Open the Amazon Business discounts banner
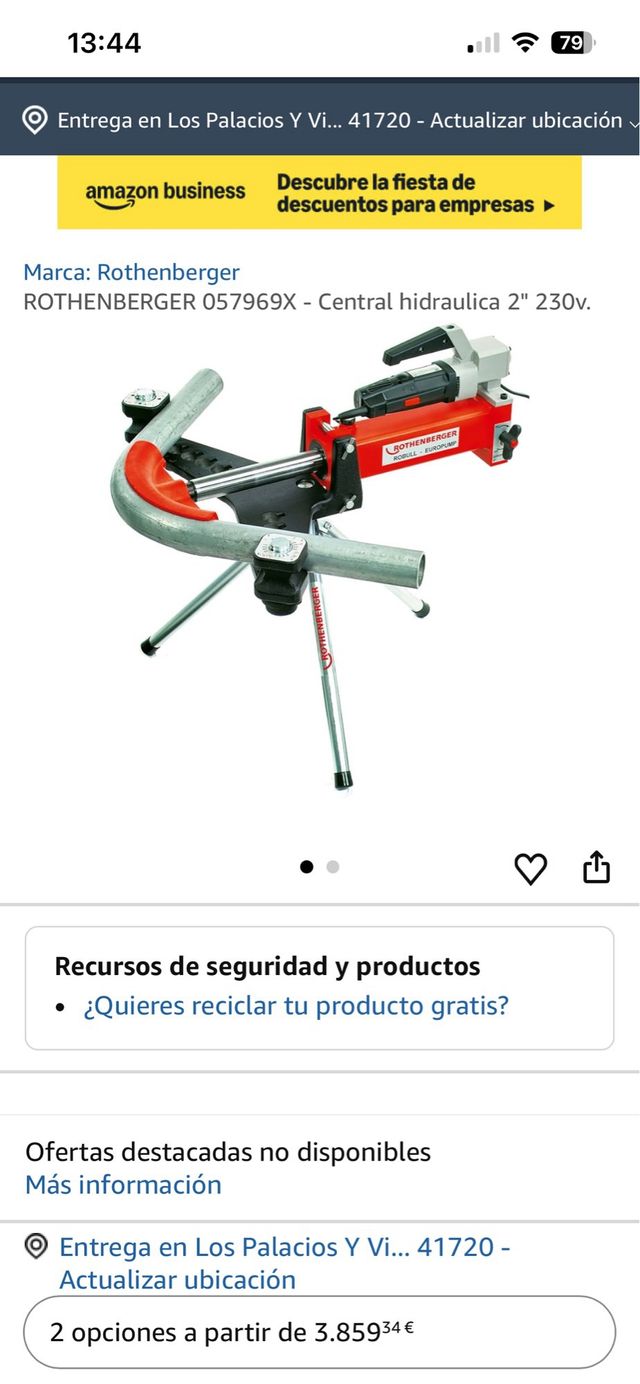 [x=319, y=193]
